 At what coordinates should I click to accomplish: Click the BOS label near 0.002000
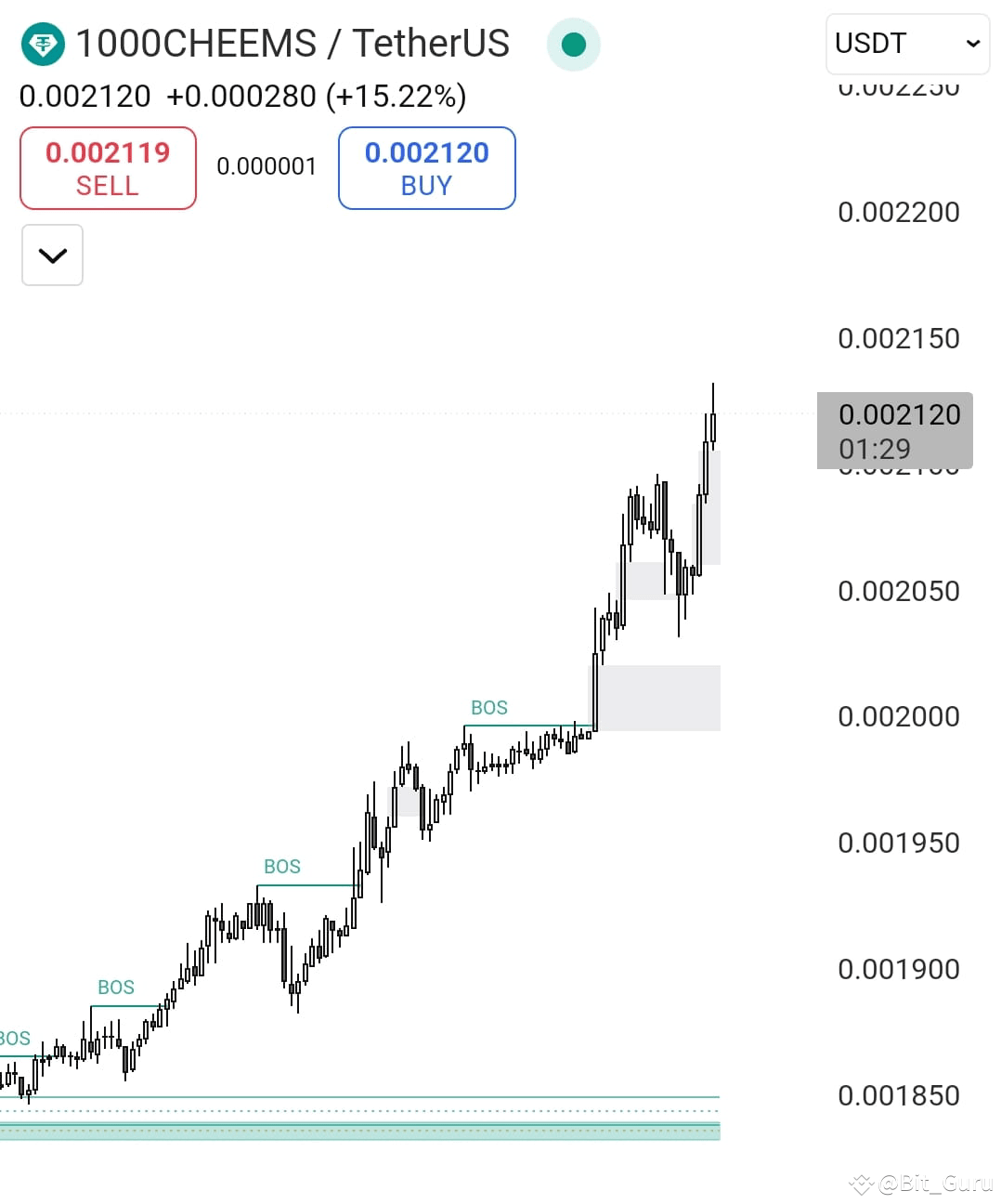click(489, 707)
